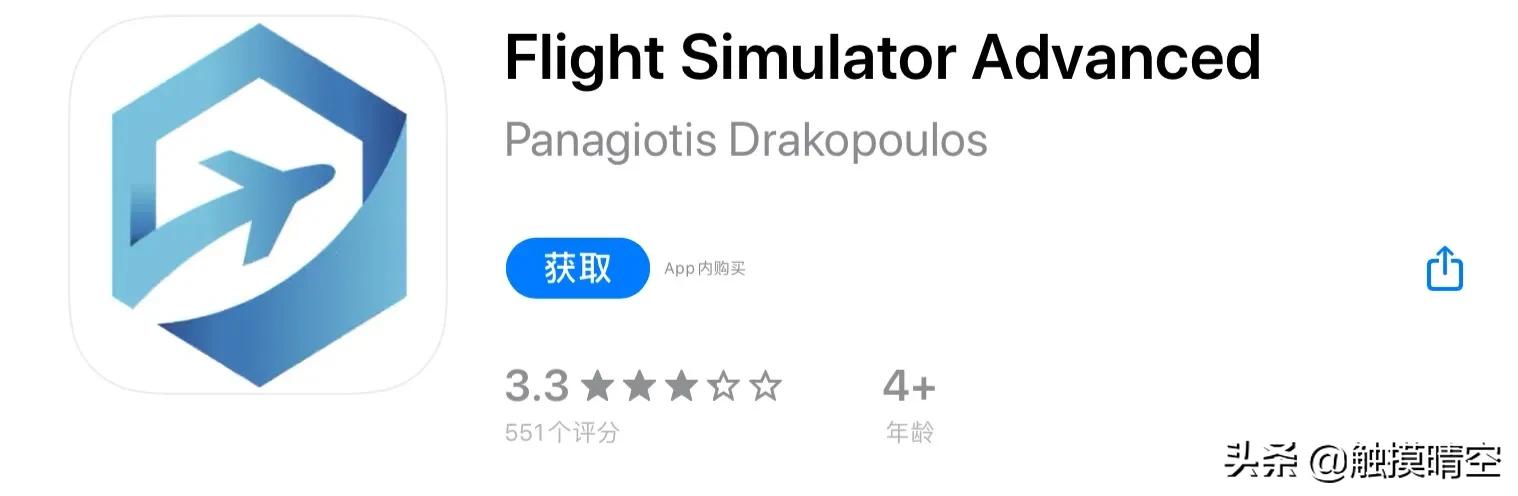Screen dimensions: 1518x496
Task: Share Flight Simulator Advanced app
Action: [x=1444, y=269]
